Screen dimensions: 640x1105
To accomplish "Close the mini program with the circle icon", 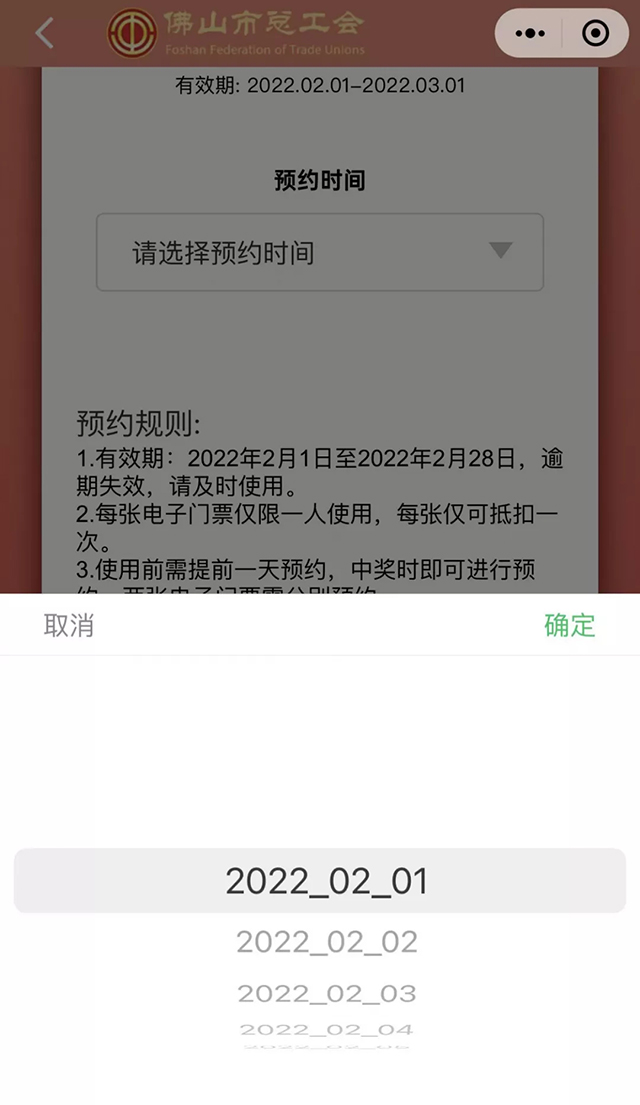I will 595,33.
